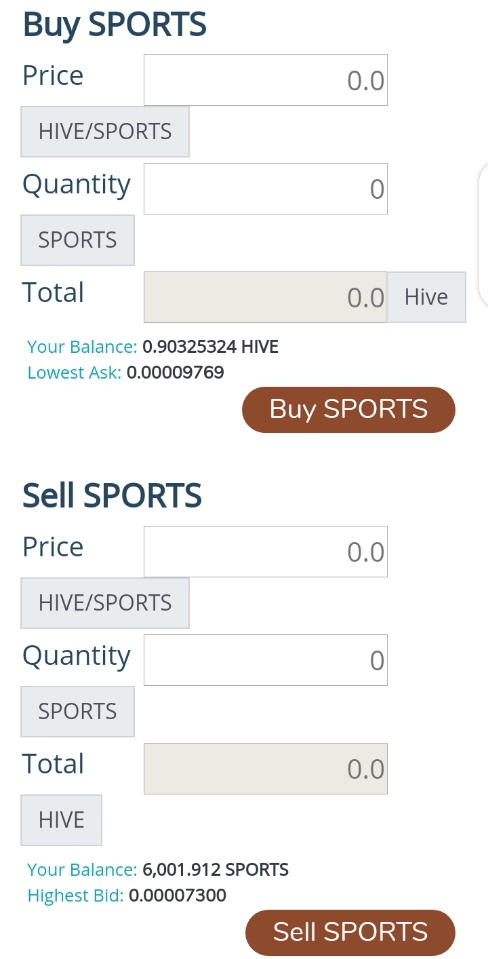The height and width of the screenshot is (959, 488).
Task: Select balance 6,001.912 SPORTS as sell quantity
Action: coord(215,870)
